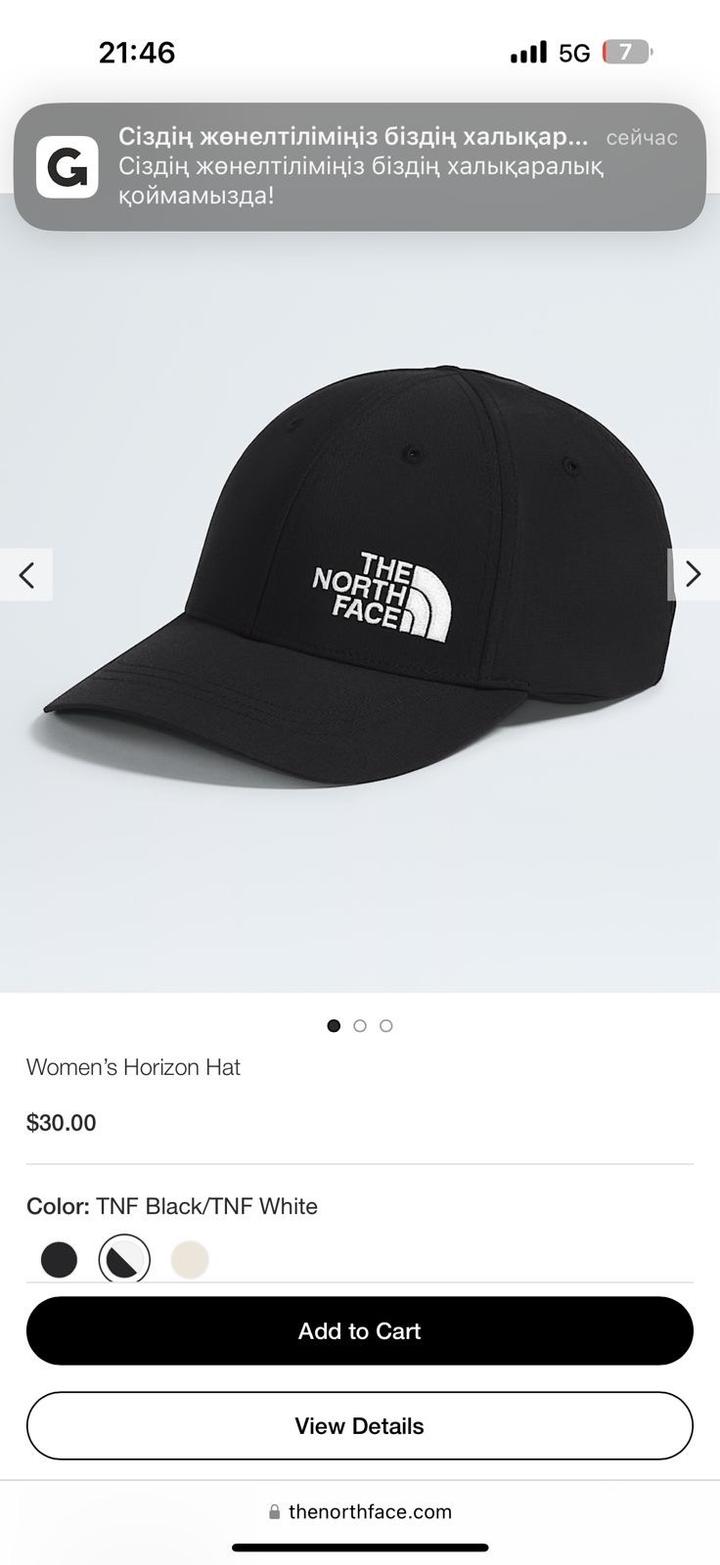Add the Horizon Hat to cart
This screenshot has width=720, height=1565.
(360, 1331)
